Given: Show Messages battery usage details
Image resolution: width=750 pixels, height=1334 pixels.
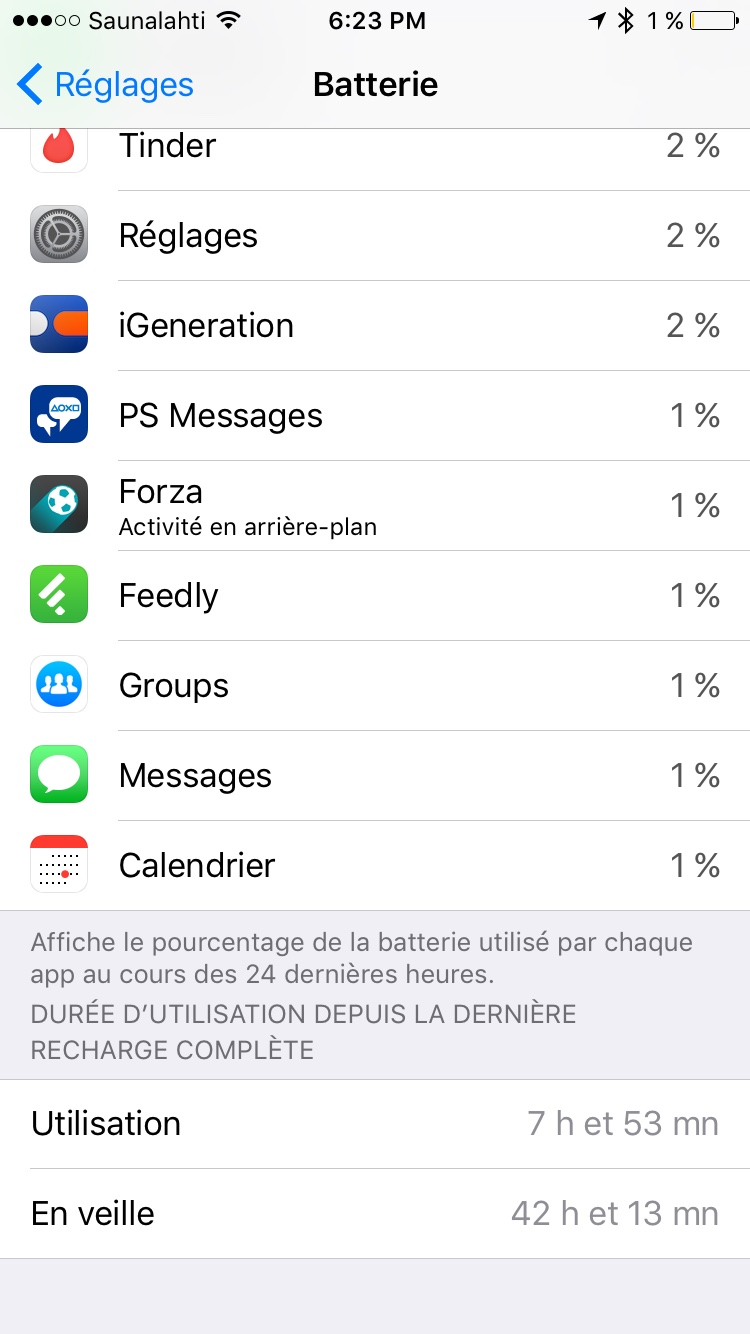Looking at the screenshot, I should (x=375, y=776).
